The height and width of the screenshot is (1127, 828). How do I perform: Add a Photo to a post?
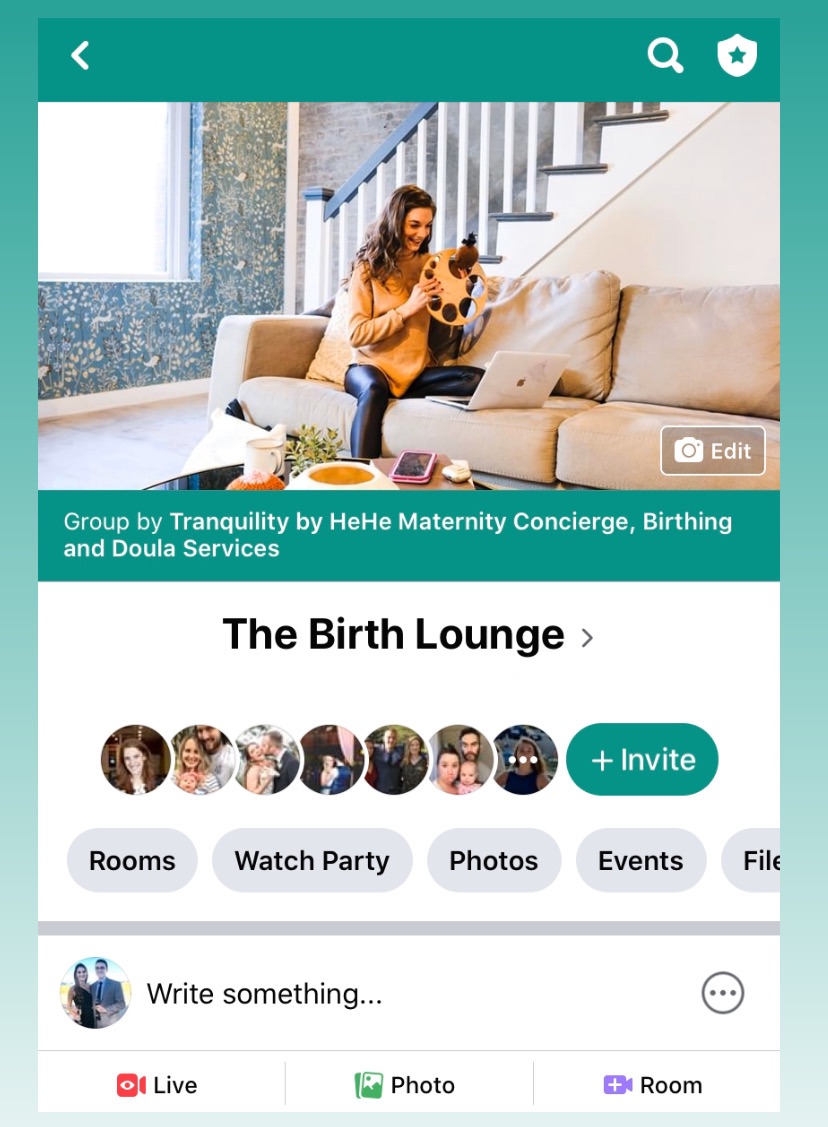[405, 1085]
